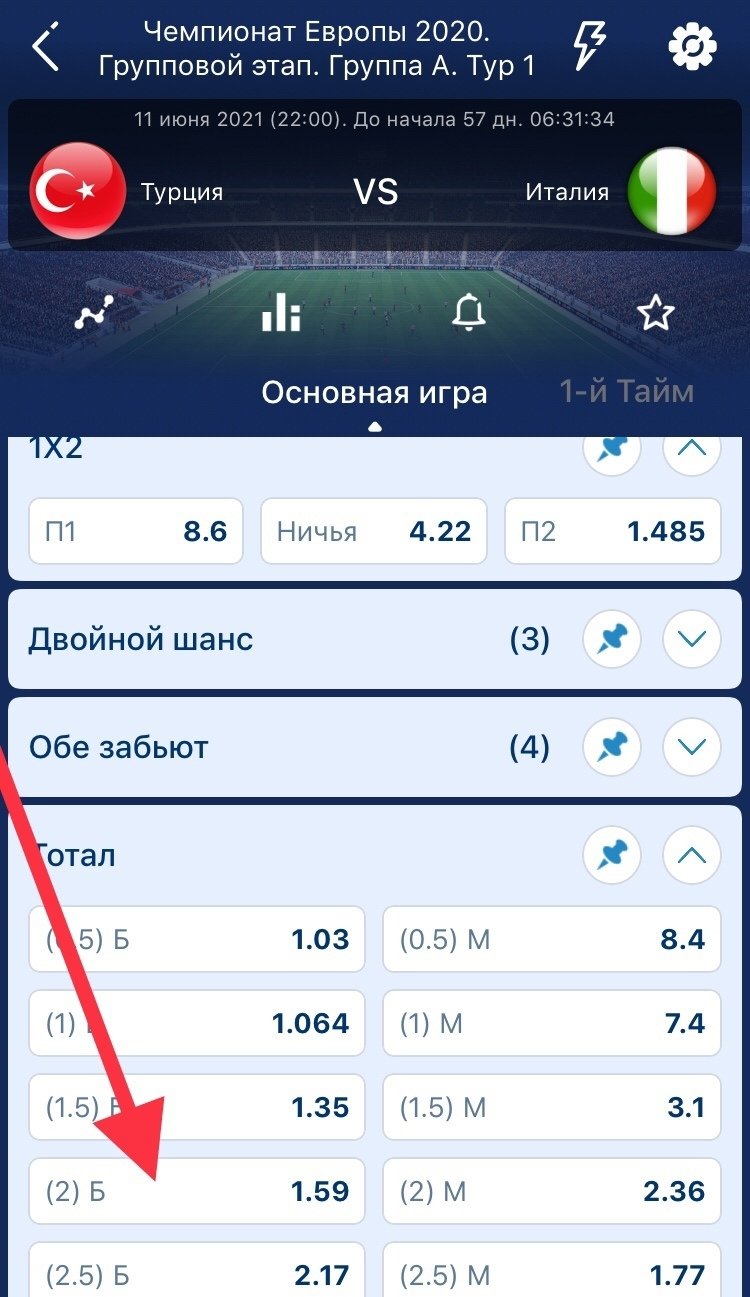Open the settings gear
The width and height of the screenshot is (750, 1297).
[x=692, y=46]
